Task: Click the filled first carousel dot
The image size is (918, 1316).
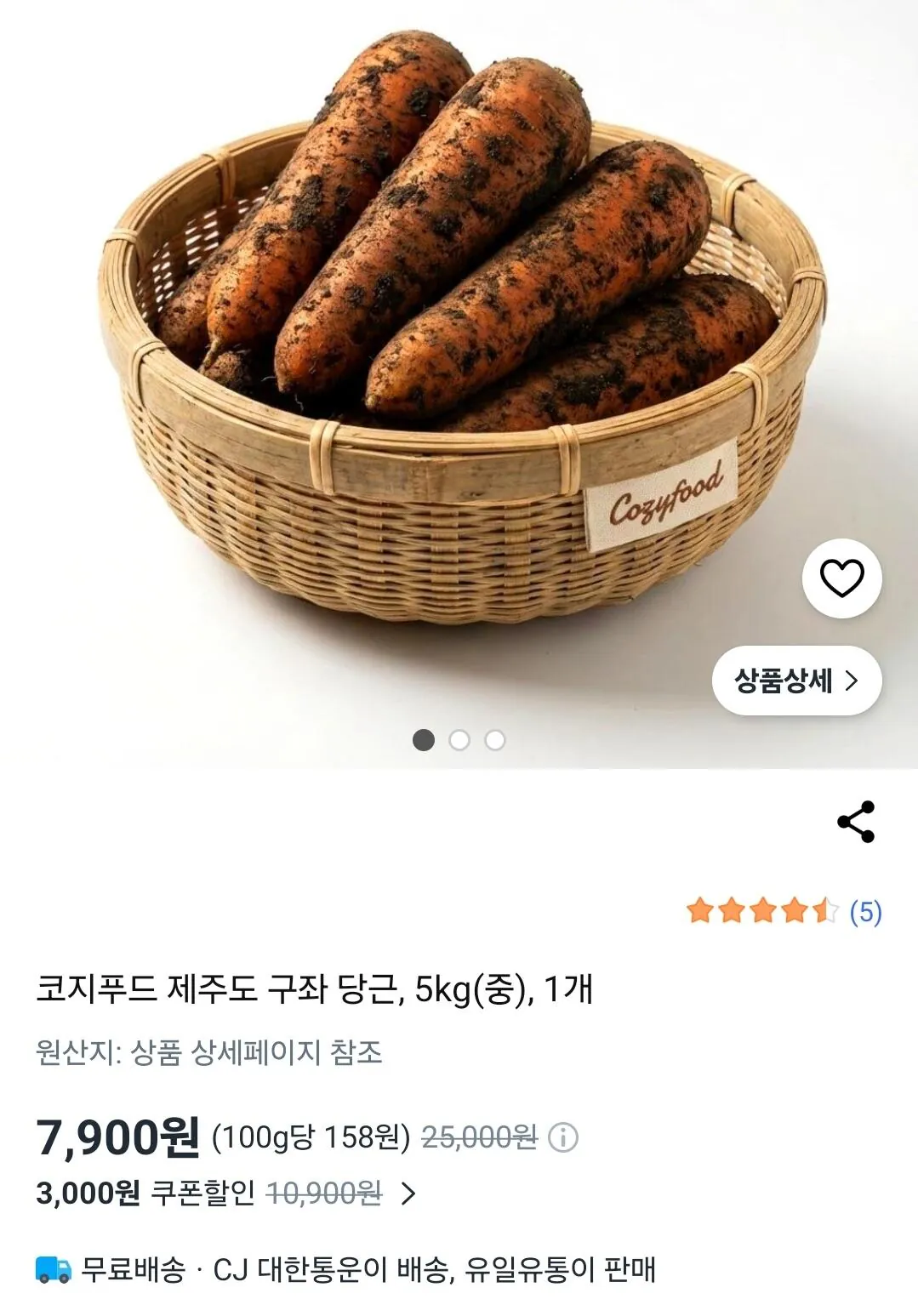Action: pos(424,740)
